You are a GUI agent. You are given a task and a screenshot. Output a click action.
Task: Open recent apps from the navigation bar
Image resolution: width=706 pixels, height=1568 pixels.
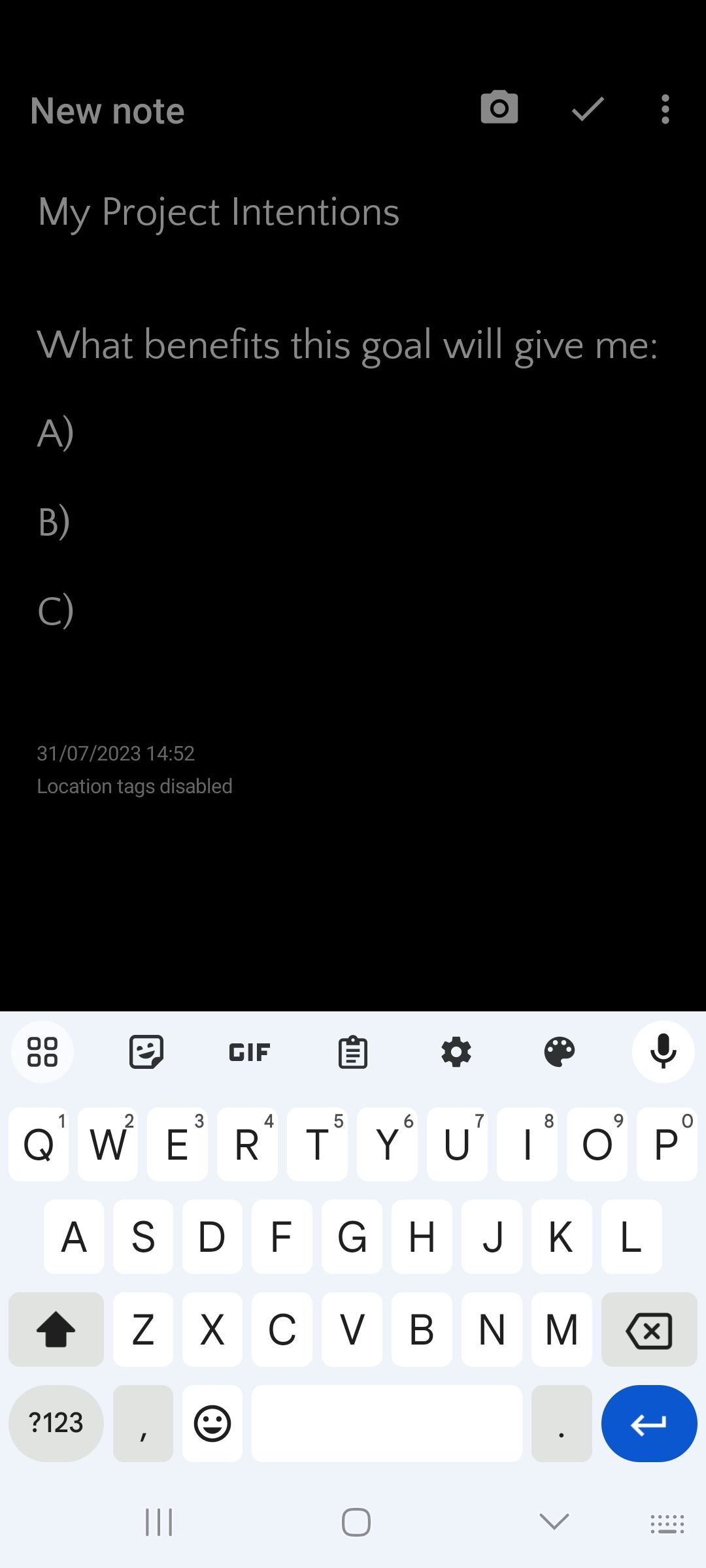point(158,1522)
